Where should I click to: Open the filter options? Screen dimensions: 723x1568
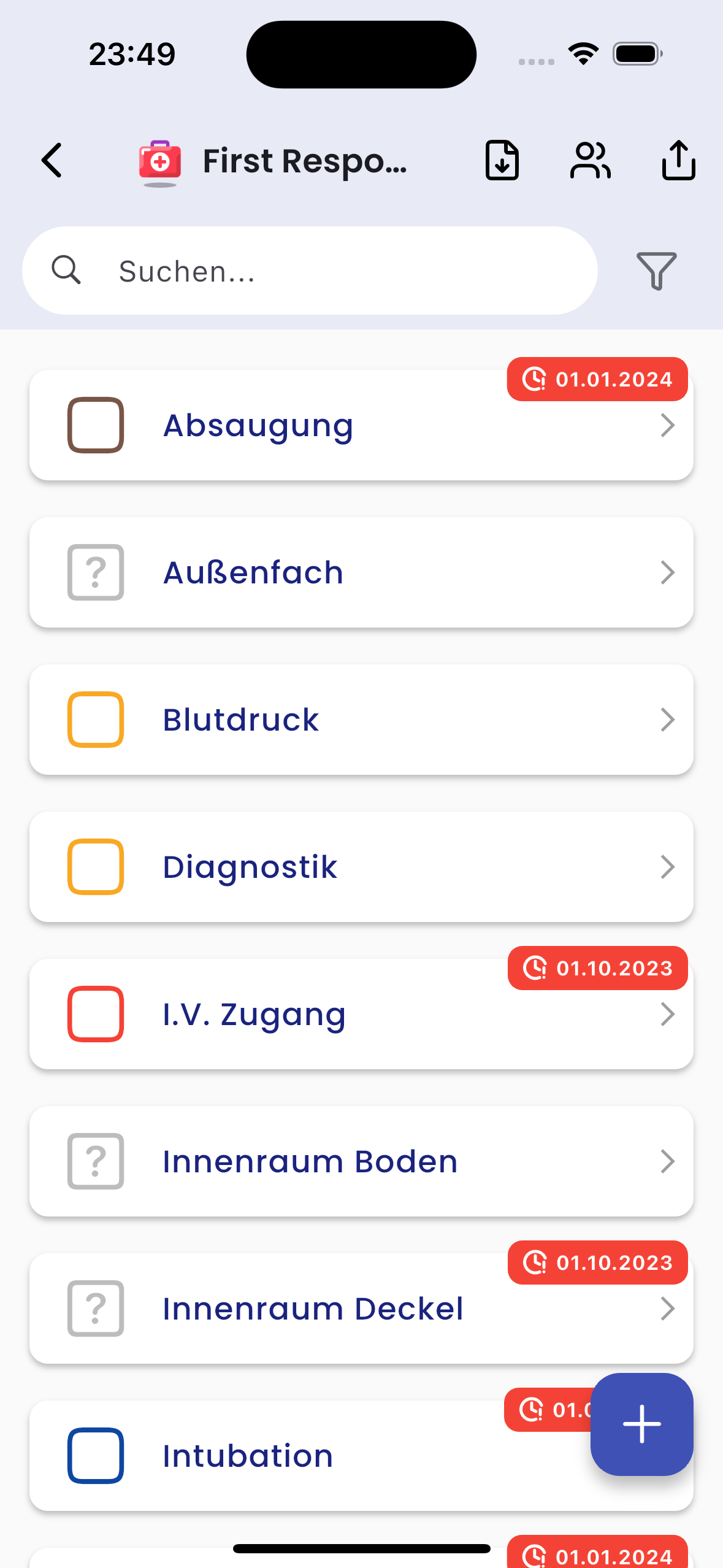coord(656,271)
